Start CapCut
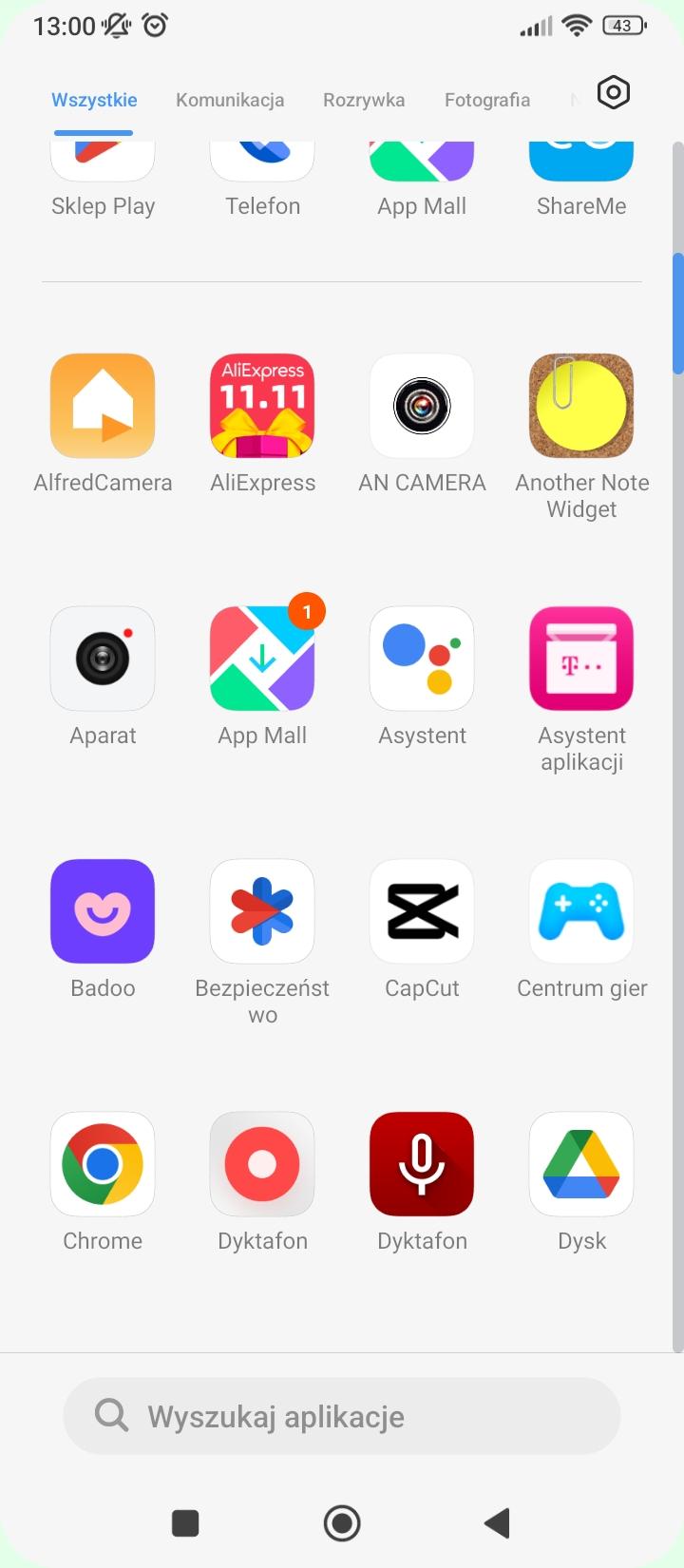The height and width of the screenshot is (1568, 684). [422, 912]
